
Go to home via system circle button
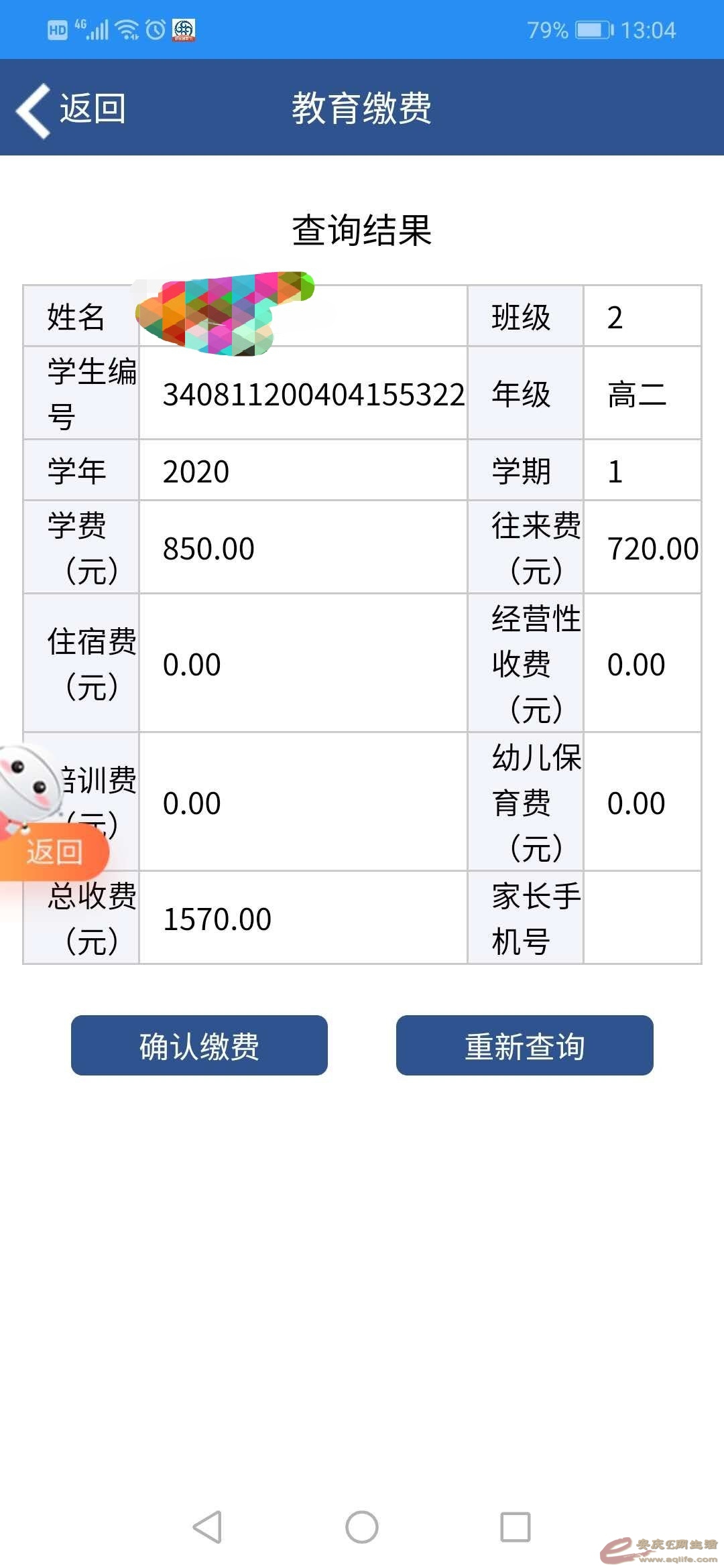pyautogui.click(x=362, y=1527)
